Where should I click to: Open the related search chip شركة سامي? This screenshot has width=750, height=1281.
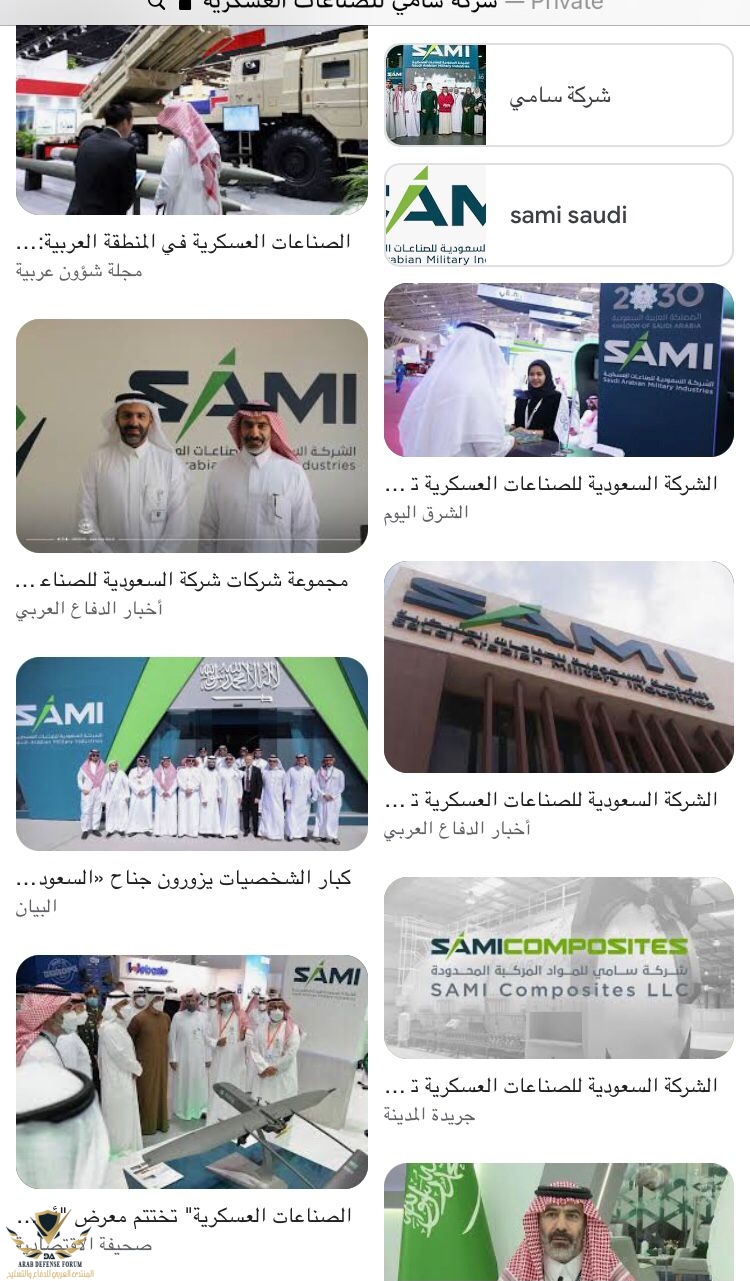click(558, 96)
